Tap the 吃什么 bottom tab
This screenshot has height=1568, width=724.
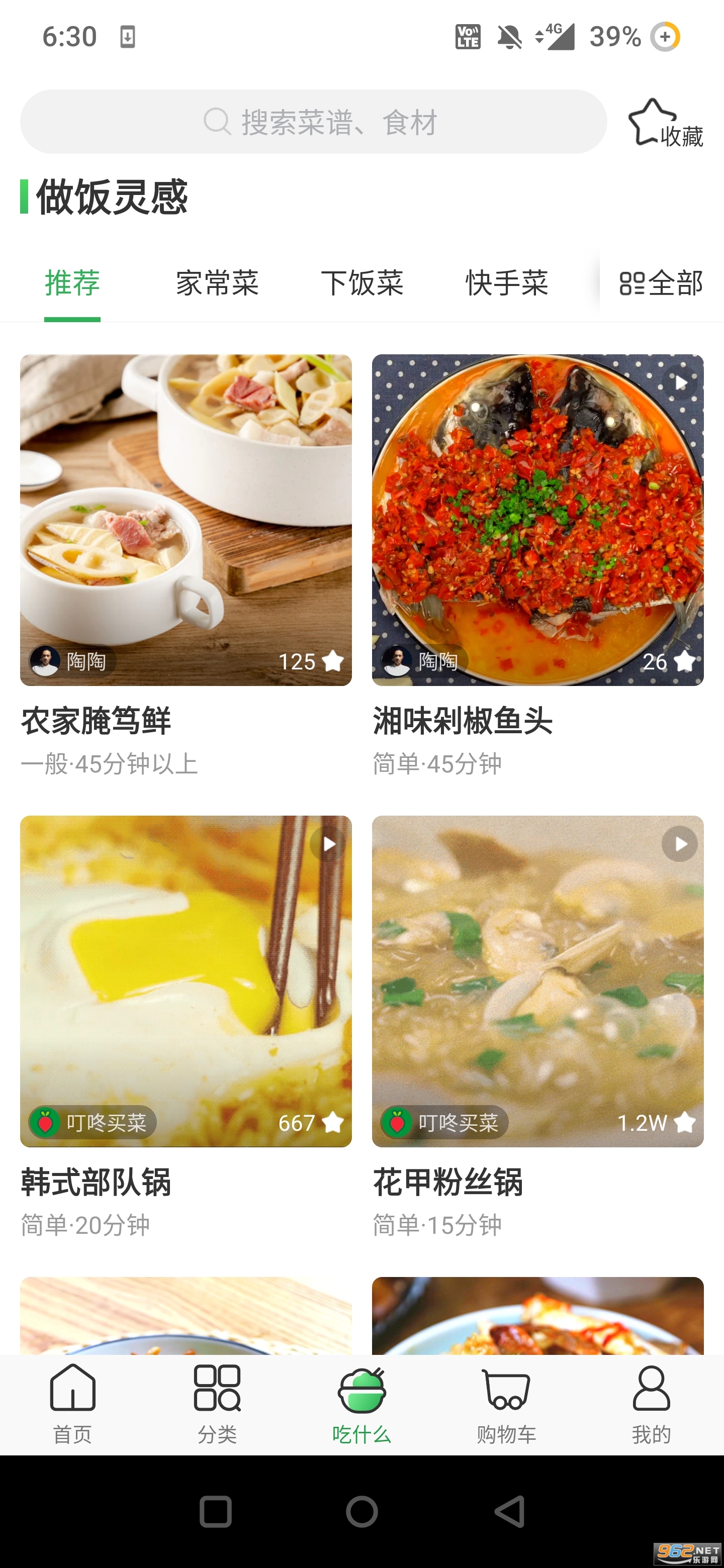[361, 1404]
